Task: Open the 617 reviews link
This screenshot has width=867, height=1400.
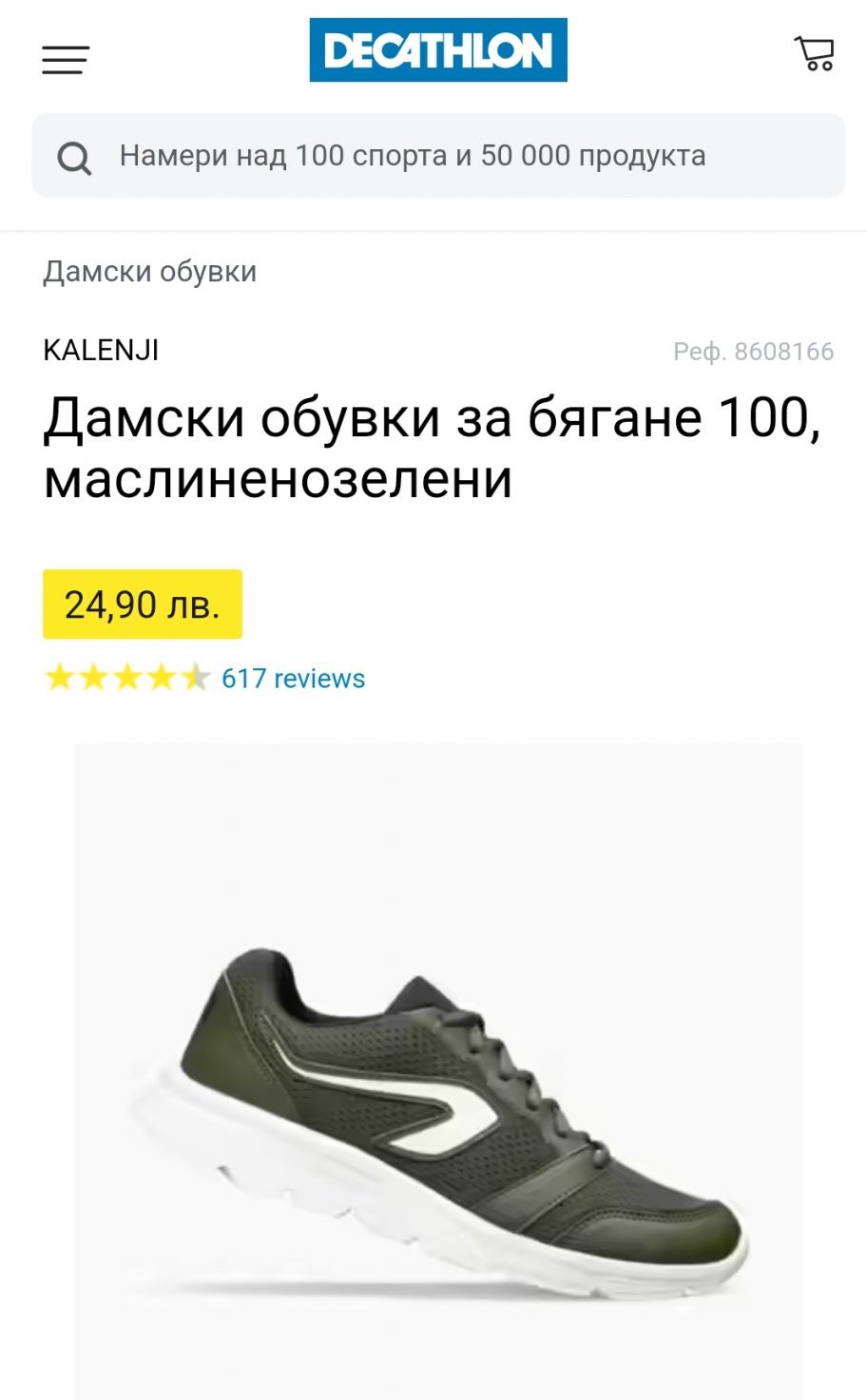Action: coord(293,679)
